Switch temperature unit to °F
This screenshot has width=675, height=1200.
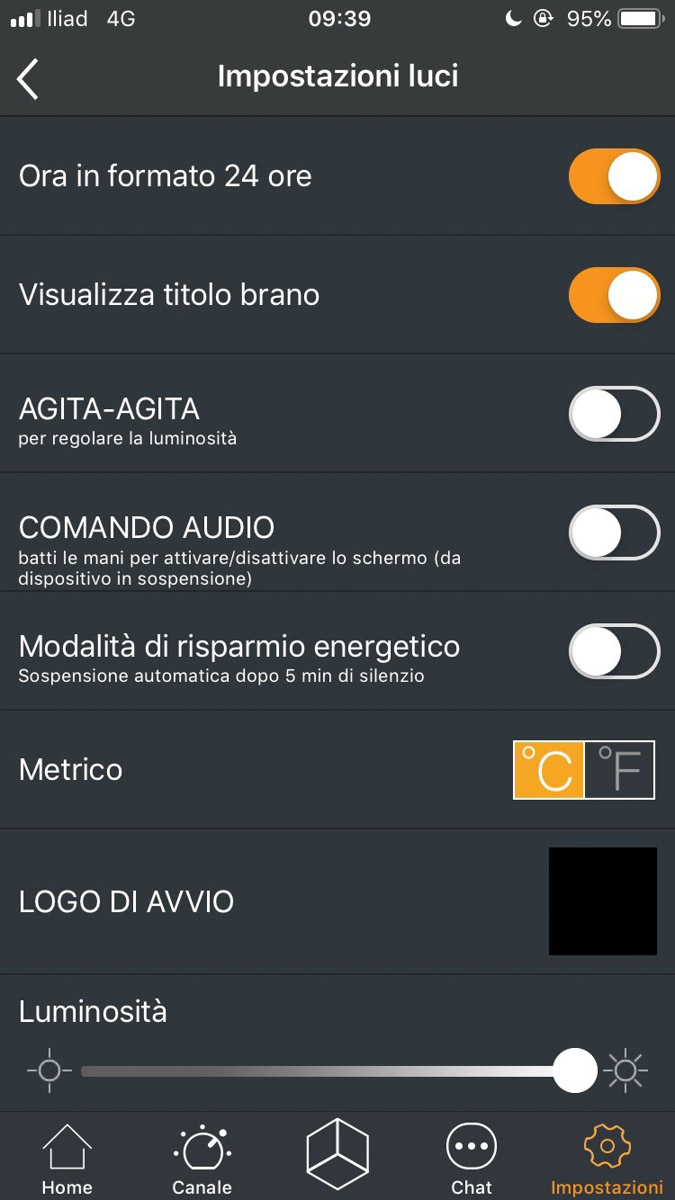619,770
